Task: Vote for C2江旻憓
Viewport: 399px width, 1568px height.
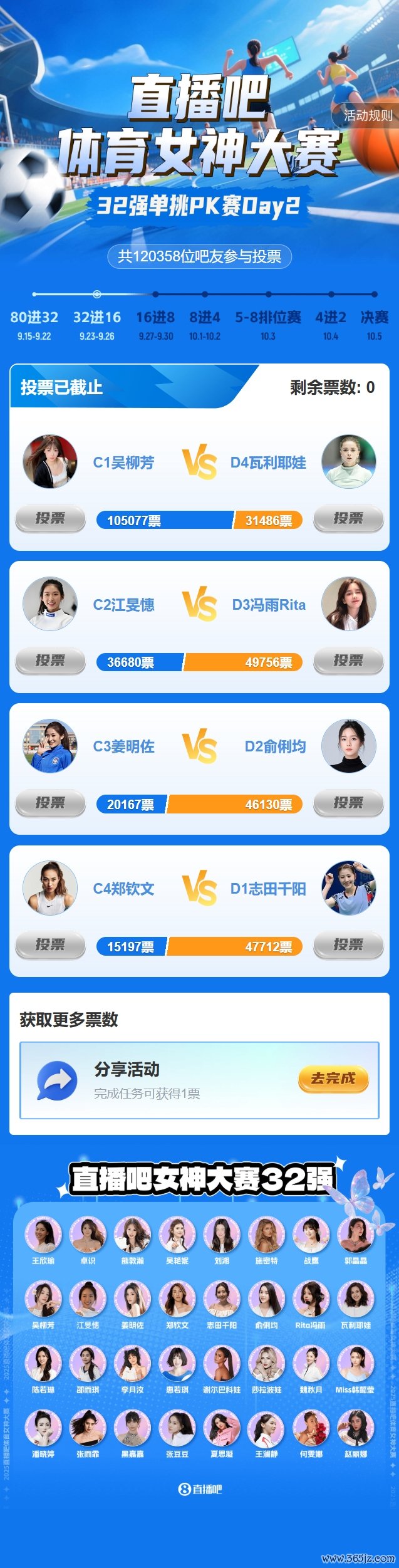Action: (x=50, y=661)
